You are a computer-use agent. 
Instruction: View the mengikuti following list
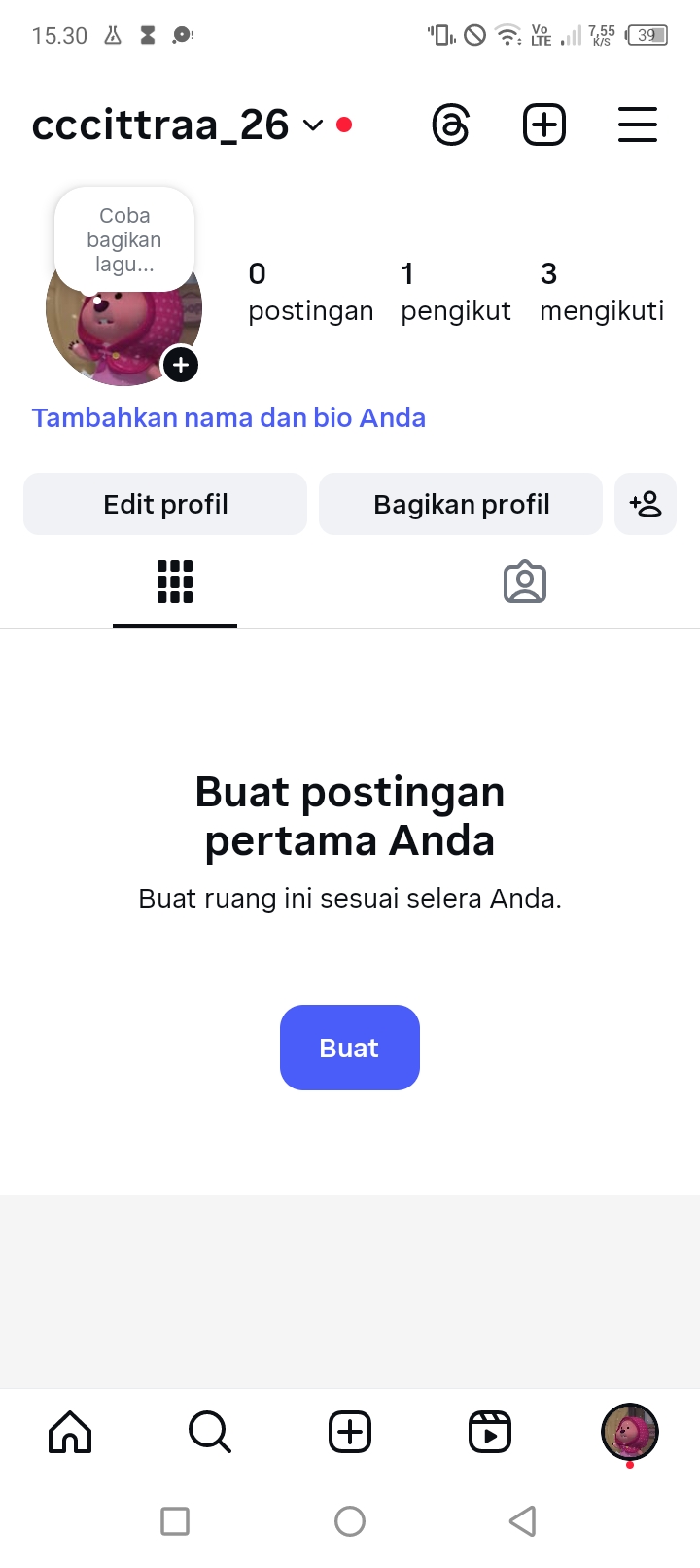click(602, 292)
